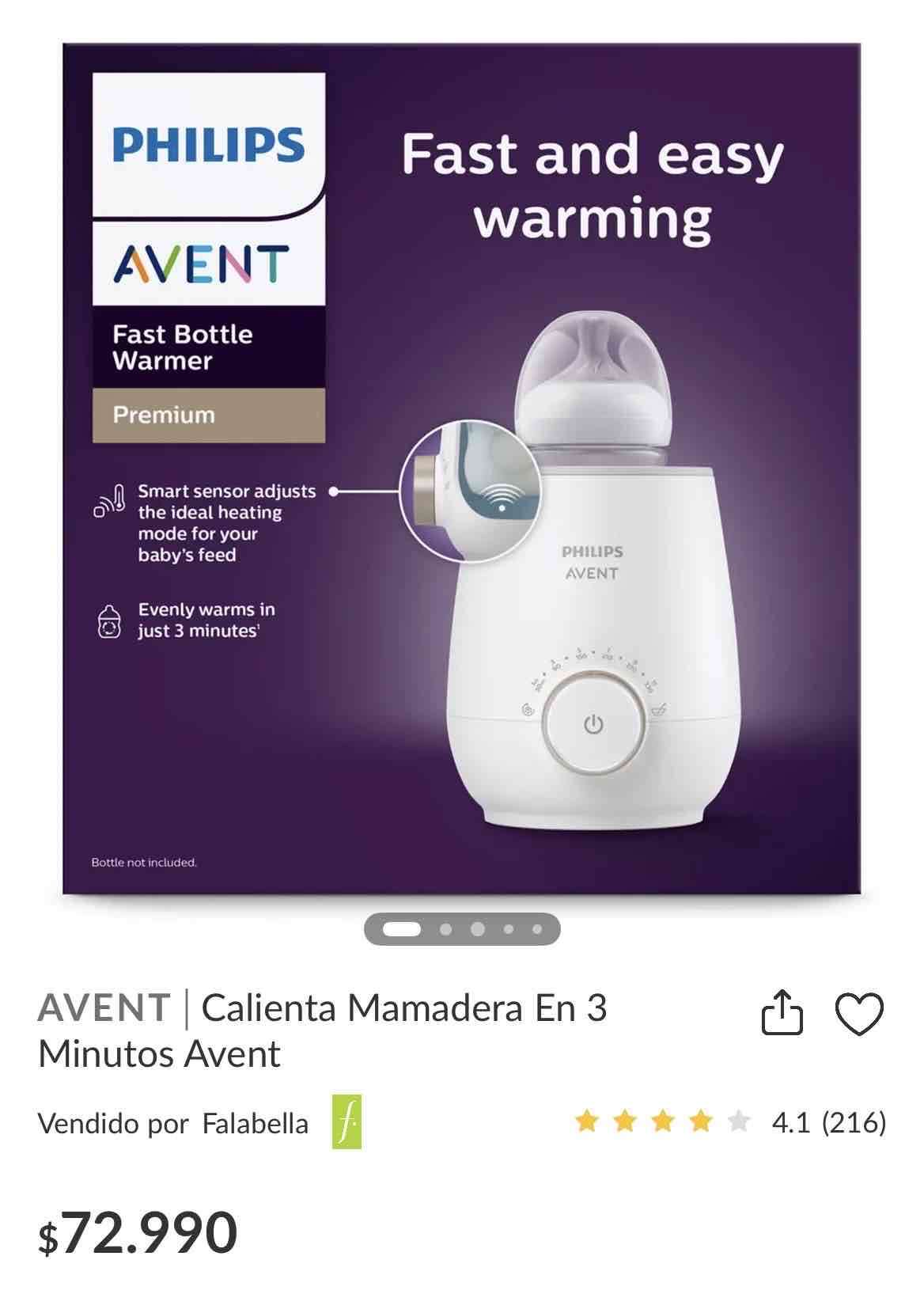Jump to third image via carousel dot
The image size is (924, 1294).
tap(477, 929)
